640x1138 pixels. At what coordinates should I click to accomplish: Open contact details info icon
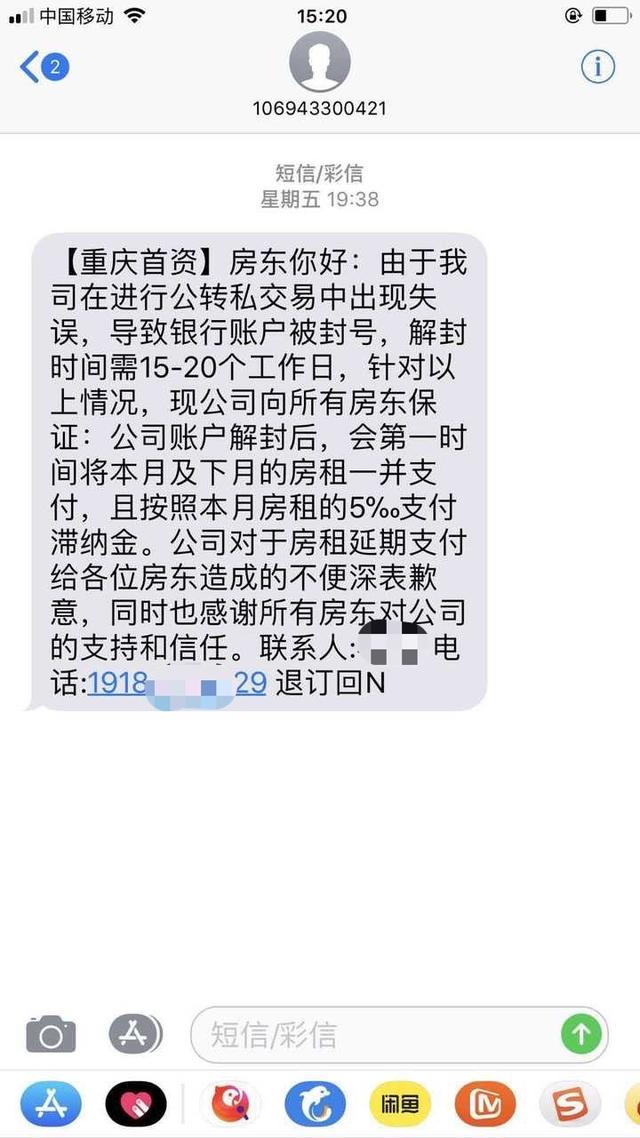pos(598,67)
